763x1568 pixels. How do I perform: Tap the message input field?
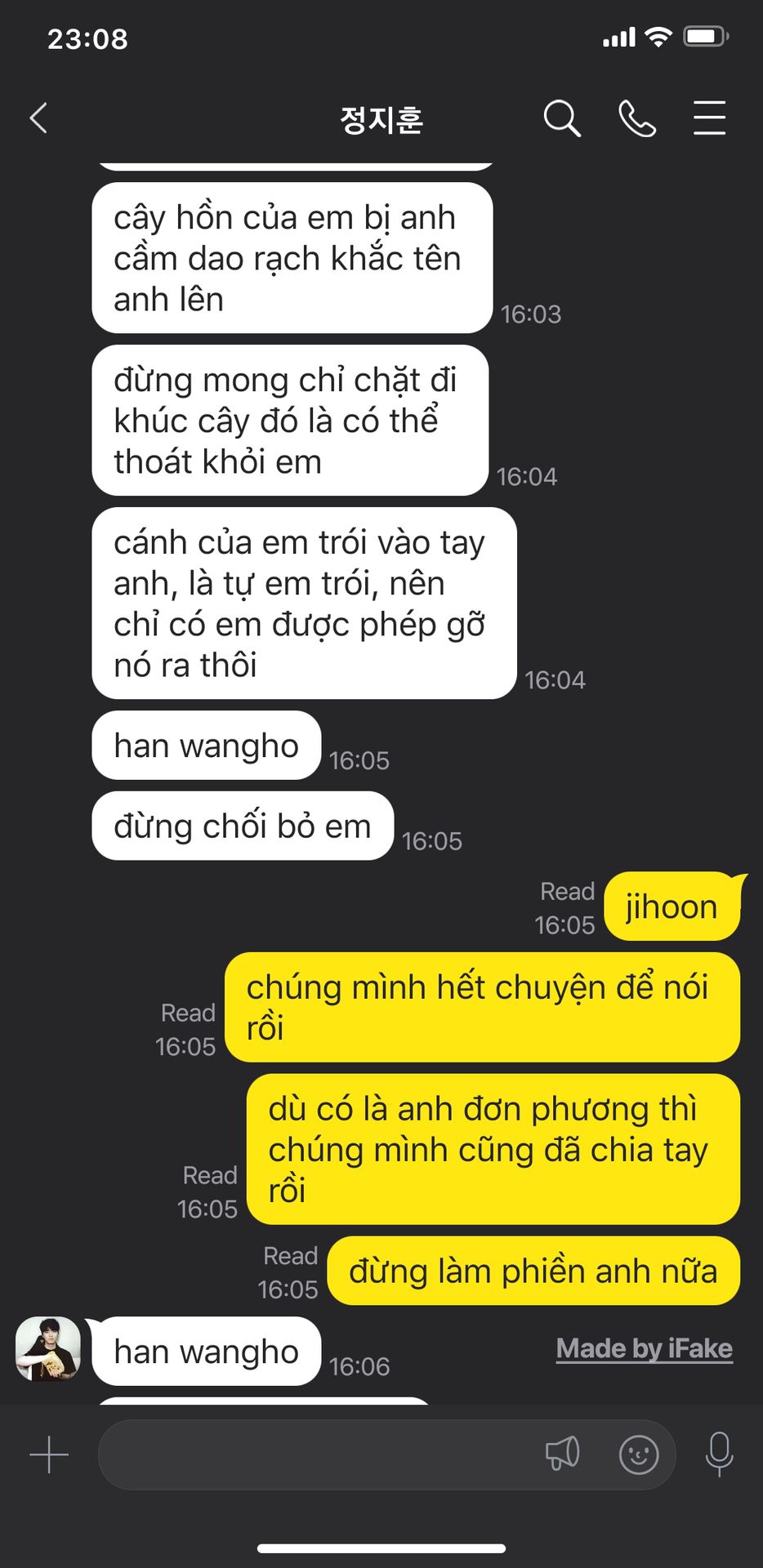319,1454
